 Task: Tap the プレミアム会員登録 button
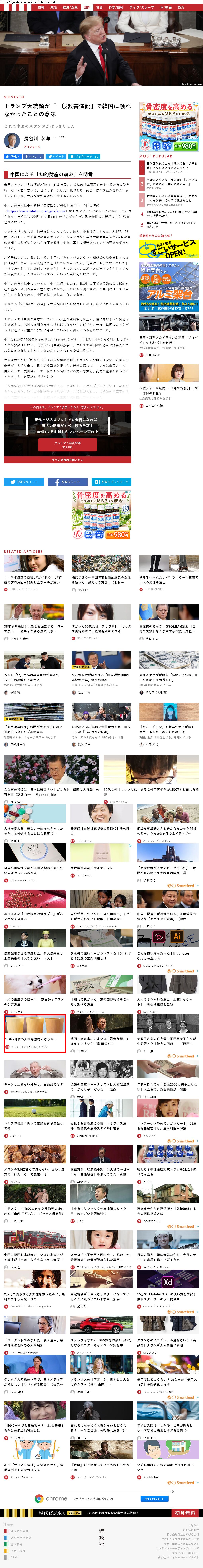click(67, 444)
